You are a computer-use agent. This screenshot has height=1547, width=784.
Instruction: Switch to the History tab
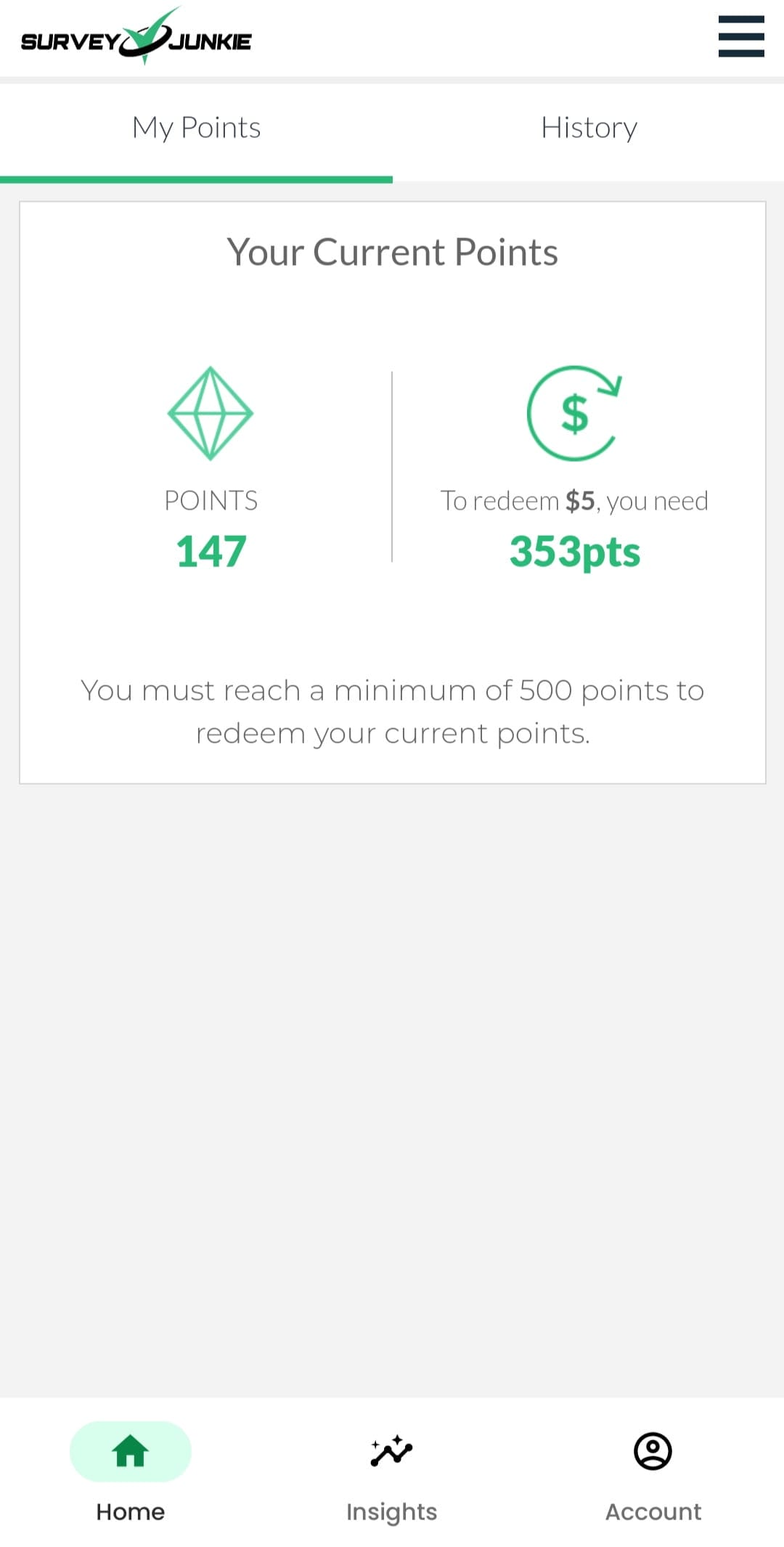point(589,128)
